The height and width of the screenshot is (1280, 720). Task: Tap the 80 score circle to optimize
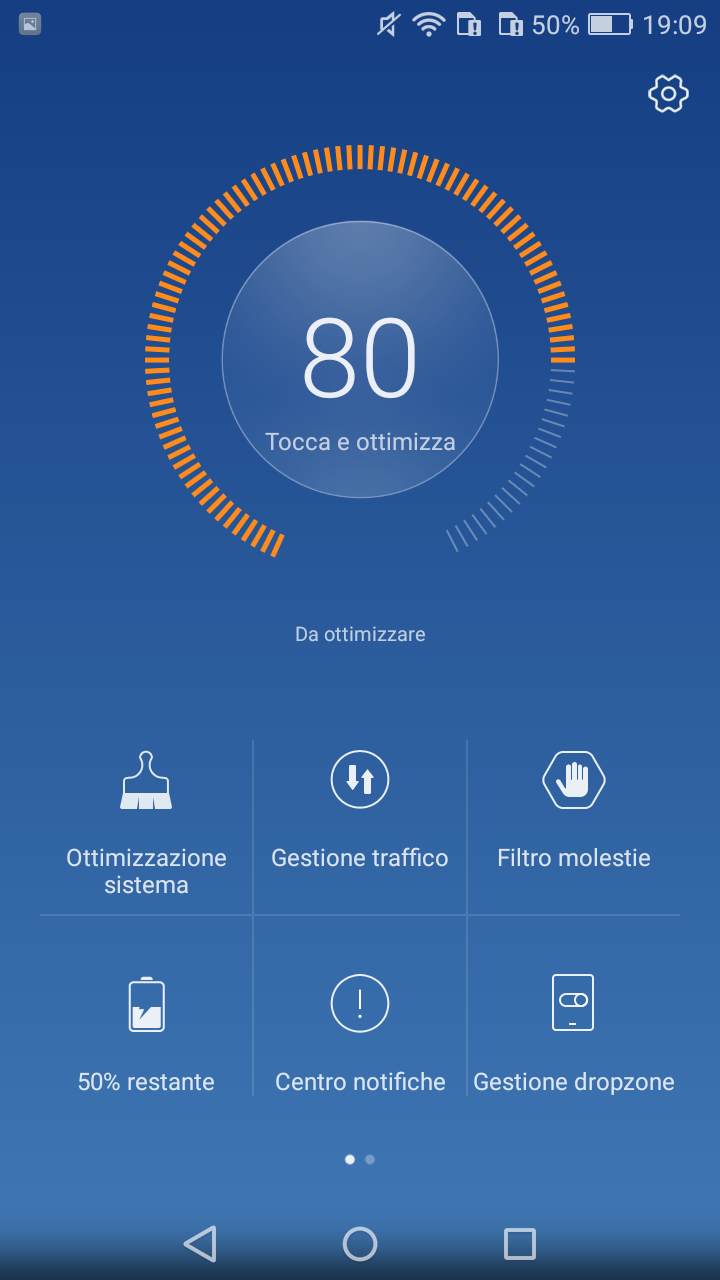coord(360,359)
